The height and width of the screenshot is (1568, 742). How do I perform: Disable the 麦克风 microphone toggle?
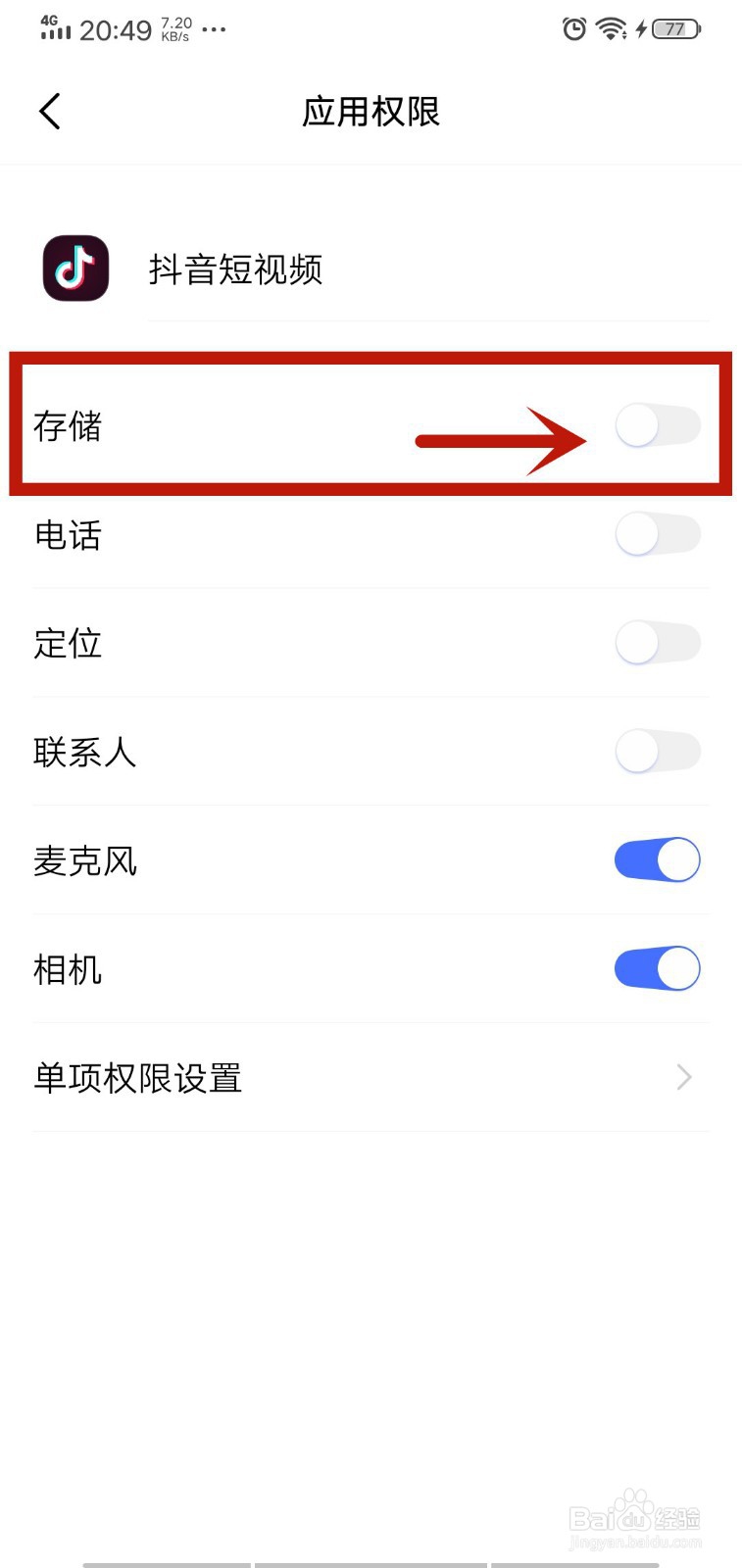pos(658,859)
